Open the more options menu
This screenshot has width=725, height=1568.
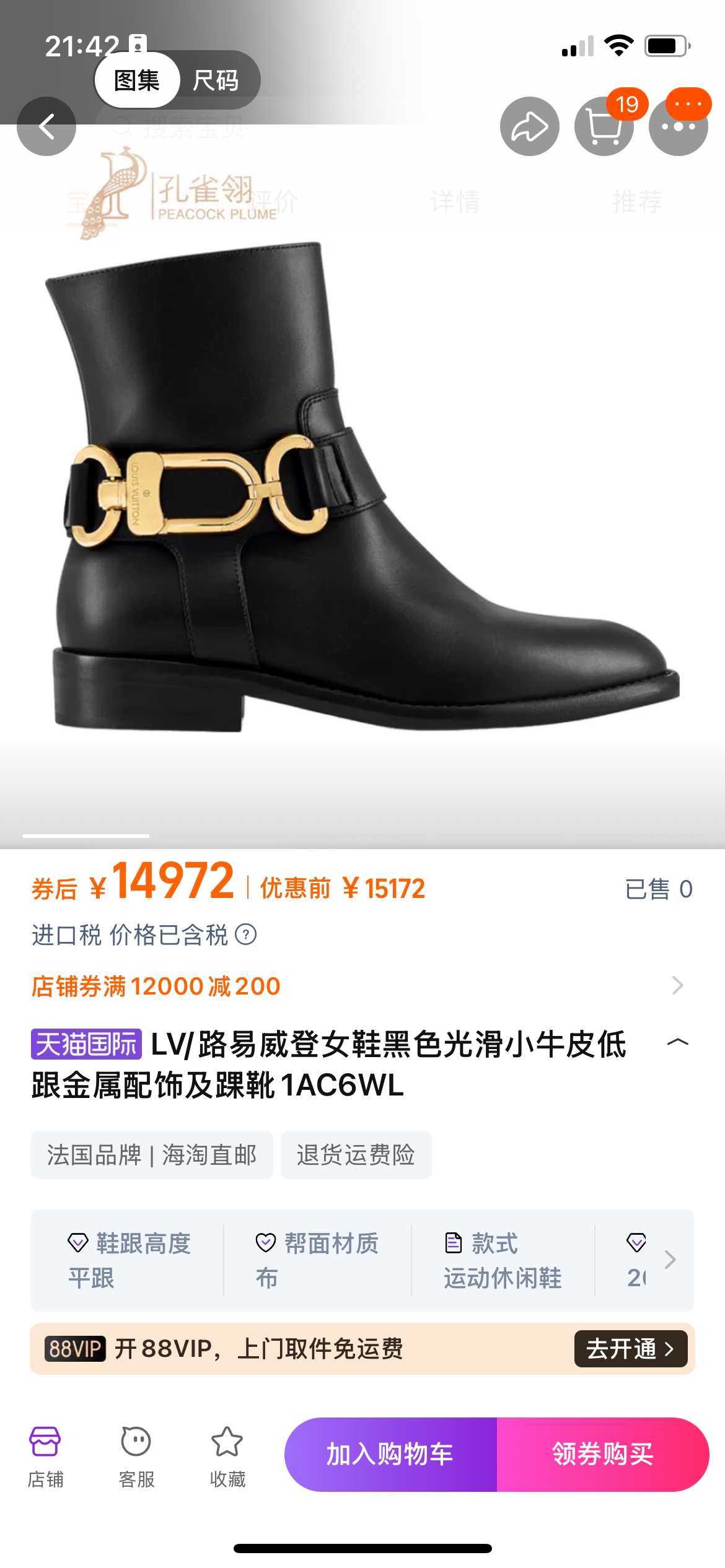(x=678, y=126)
